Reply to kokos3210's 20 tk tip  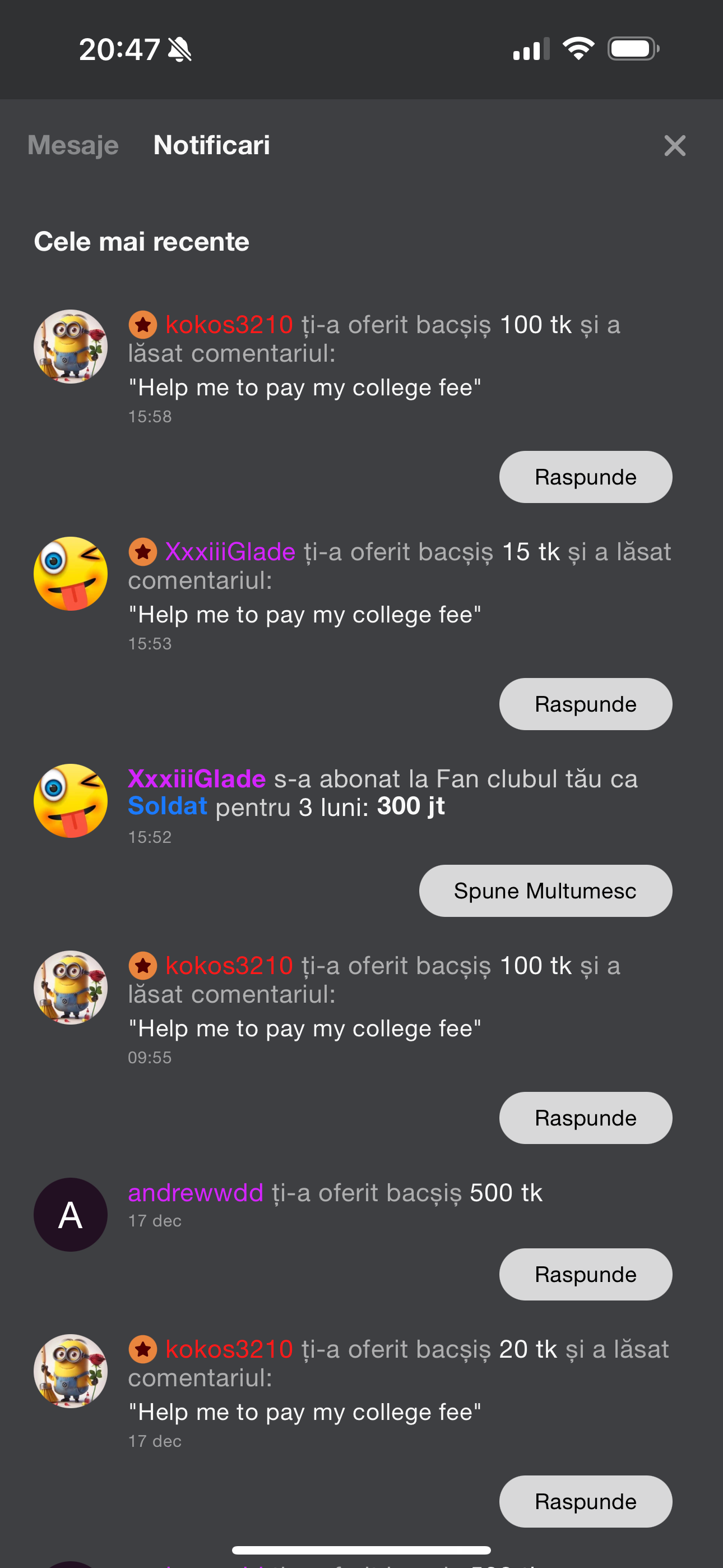click(585, 1502)
